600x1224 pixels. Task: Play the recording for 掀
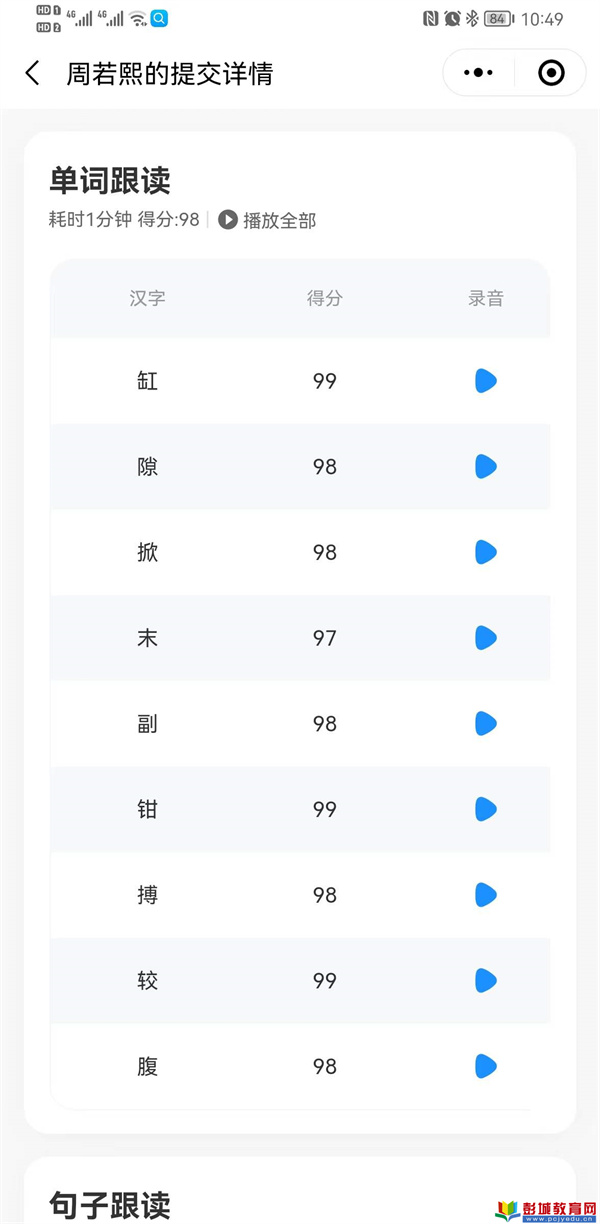pos(486,552)
